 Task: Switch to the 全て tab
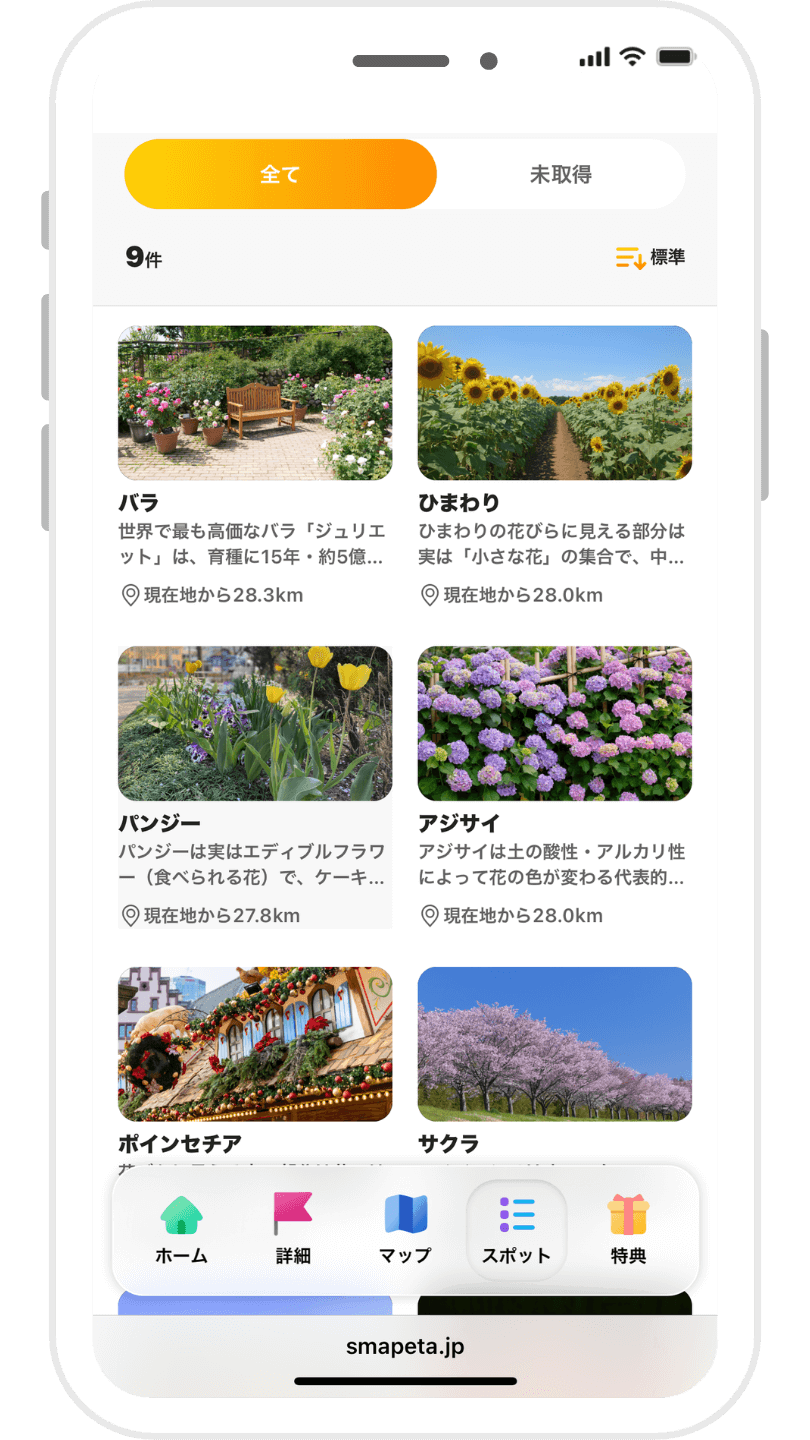pos(280,174)
